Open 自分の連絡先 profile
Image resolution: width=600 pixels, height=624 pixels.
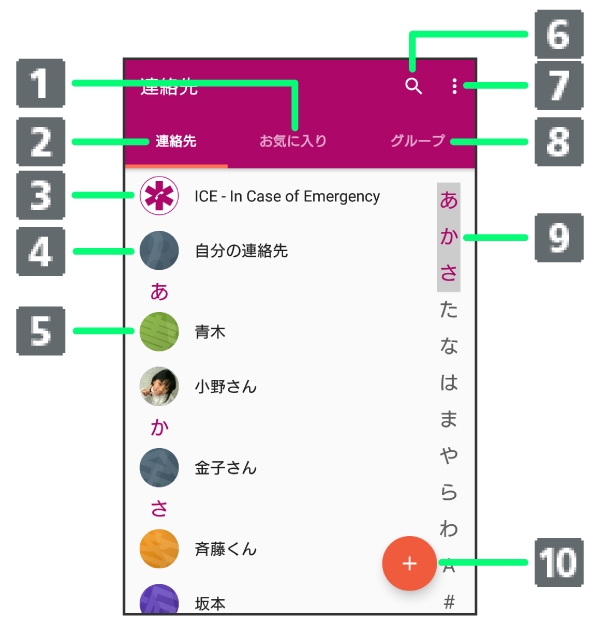coord(241,251)
